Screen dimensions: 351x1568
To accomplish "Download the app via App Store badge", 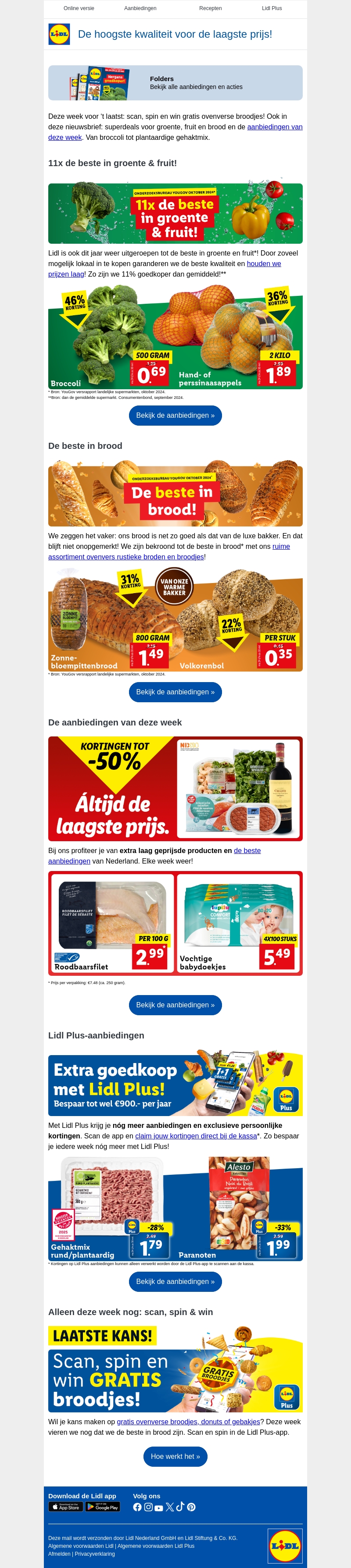I will click(65, 1507).
